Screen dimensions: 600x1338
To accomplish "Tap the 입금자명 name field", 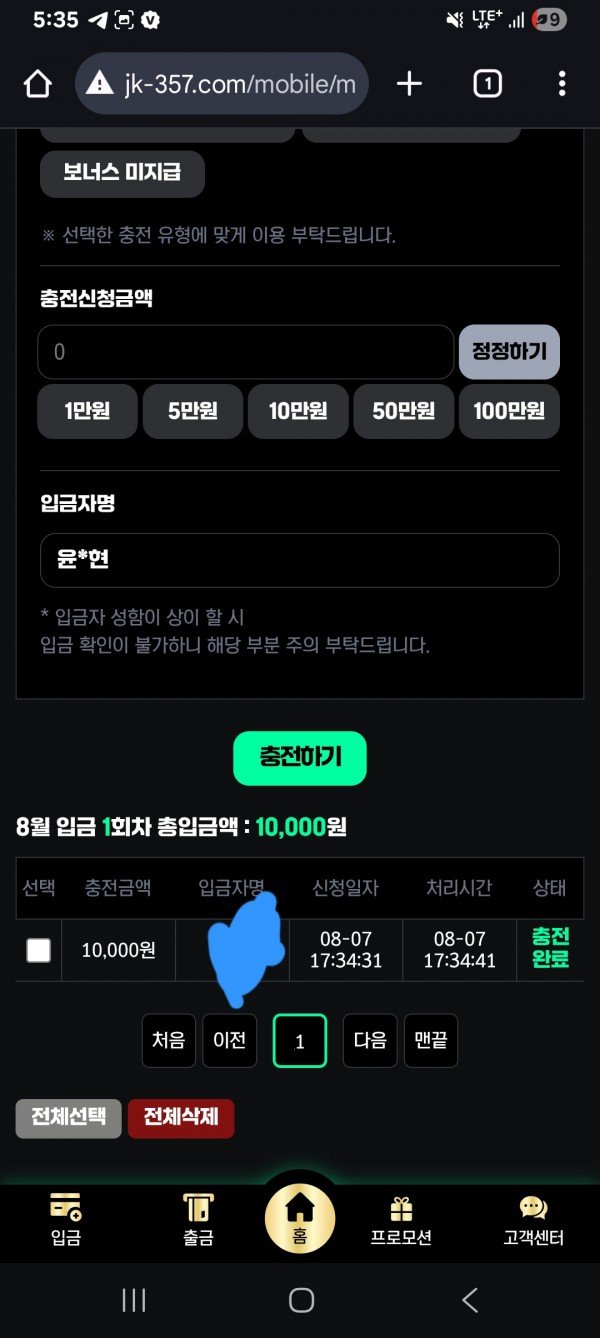I will point(299,560).
